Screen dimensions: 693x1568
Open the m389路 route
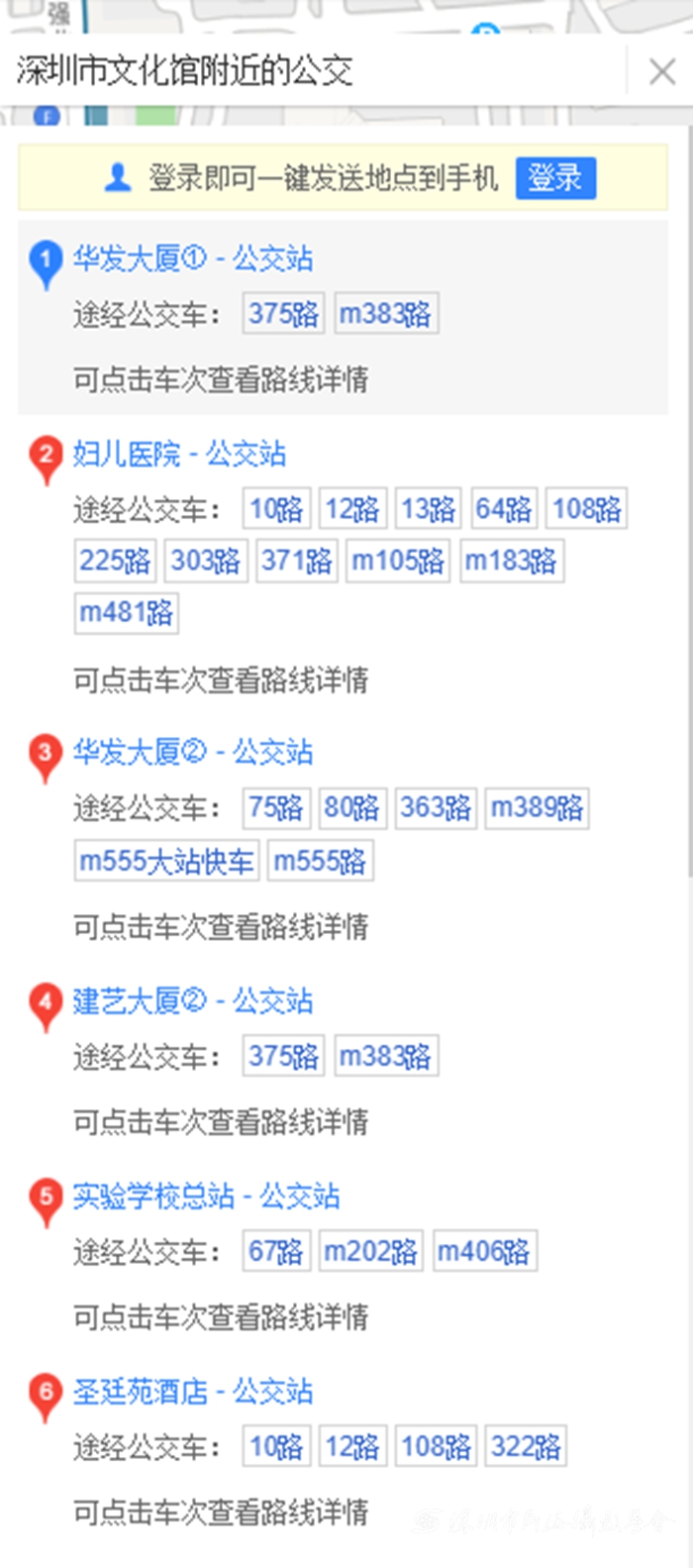click(x=538, y=807)
